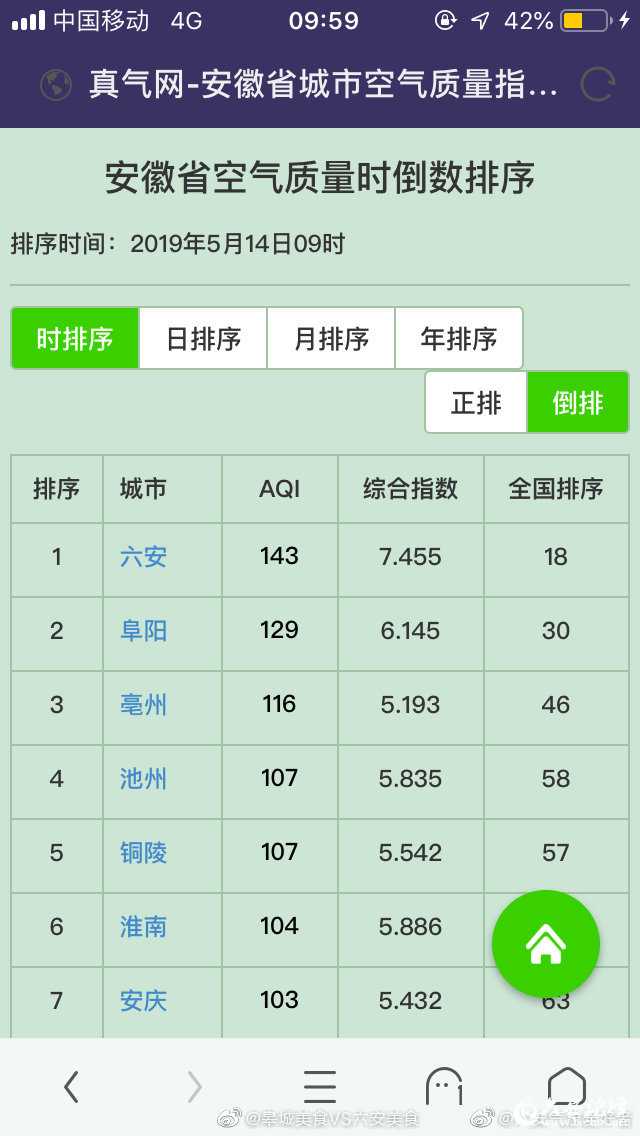Switch to the 日排序 tab
This screenshot has height=1136, width=640.
[203, 339]
